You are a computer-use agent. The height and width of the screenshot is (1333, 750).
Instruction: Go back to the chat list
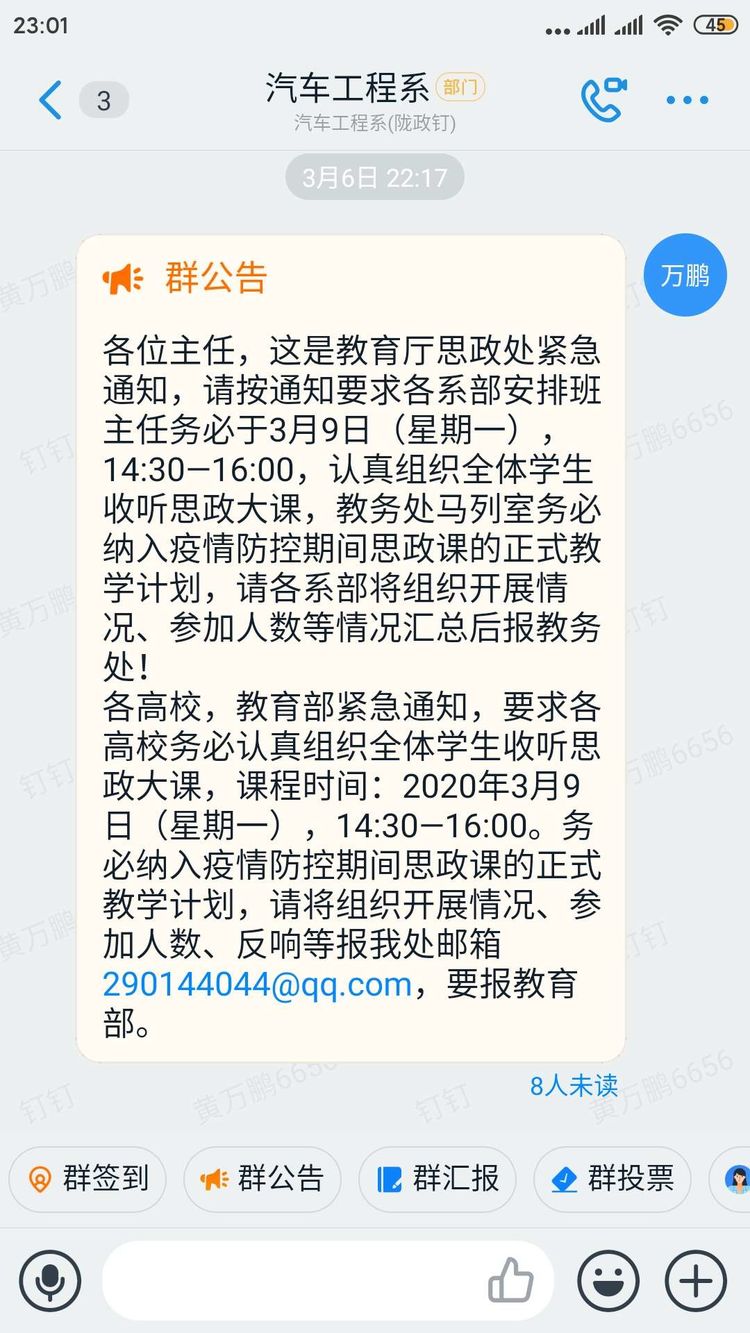50,100
